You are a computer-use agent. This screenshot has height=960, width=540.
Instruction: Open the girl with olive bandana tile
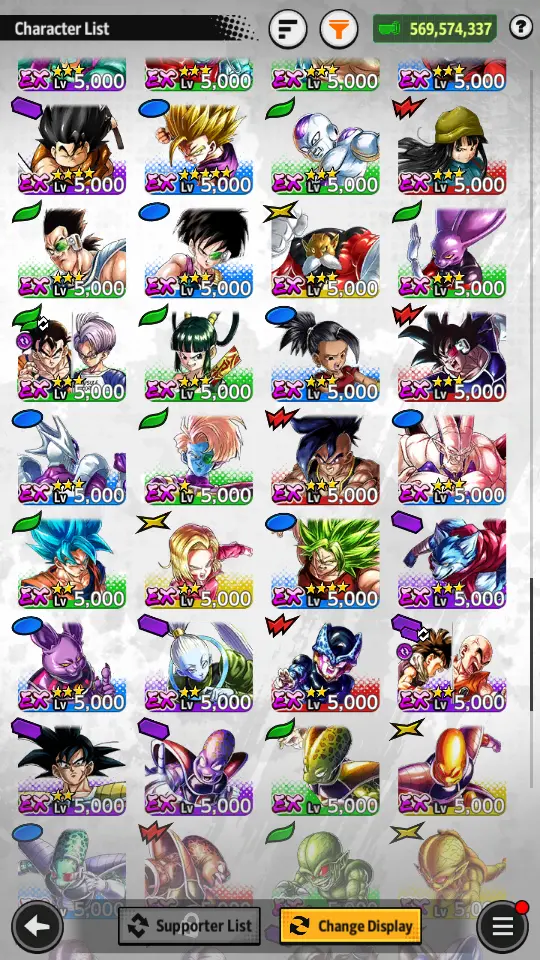(452, 149)
